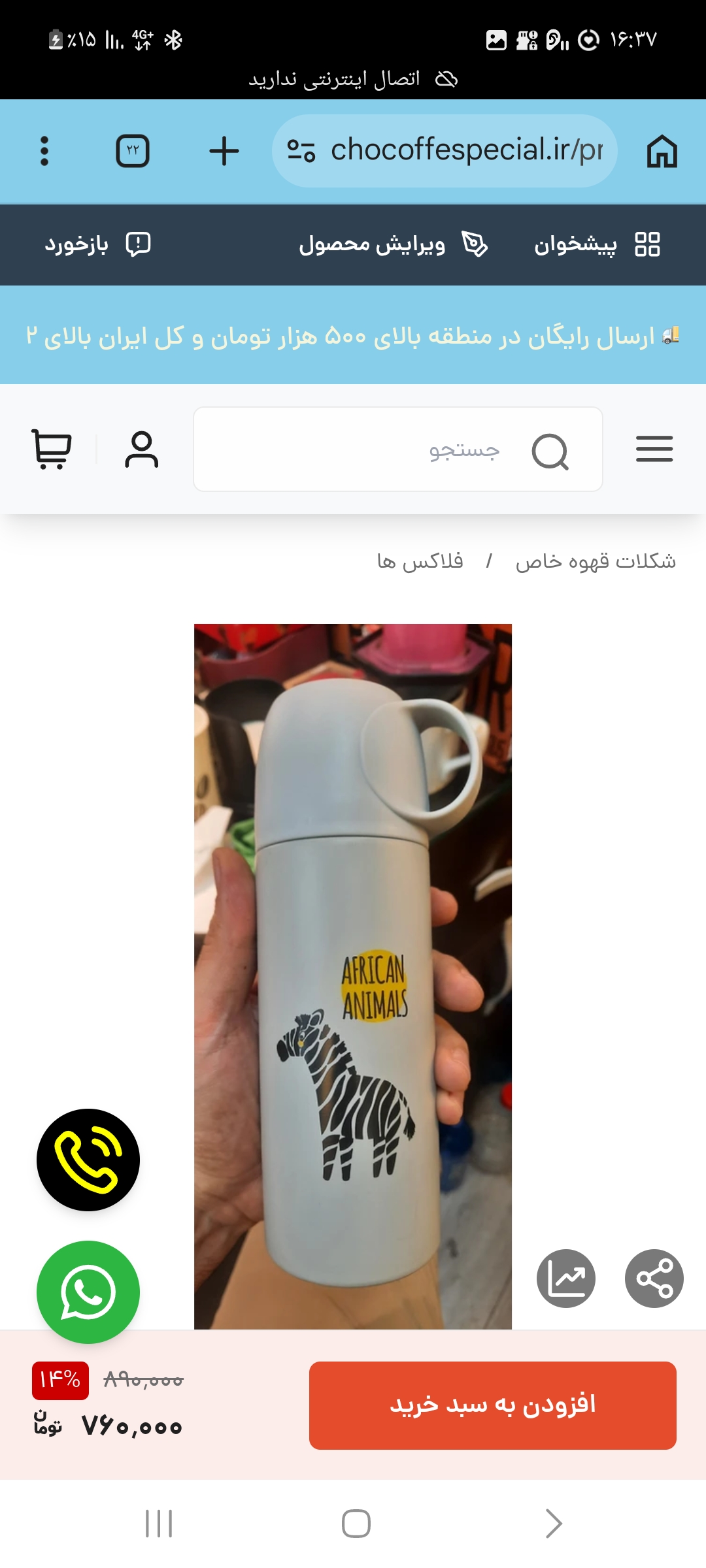Open ویرایش محصول to edit product
The height and width of the screenshot is (1568, 706).
tap(392, 245)
